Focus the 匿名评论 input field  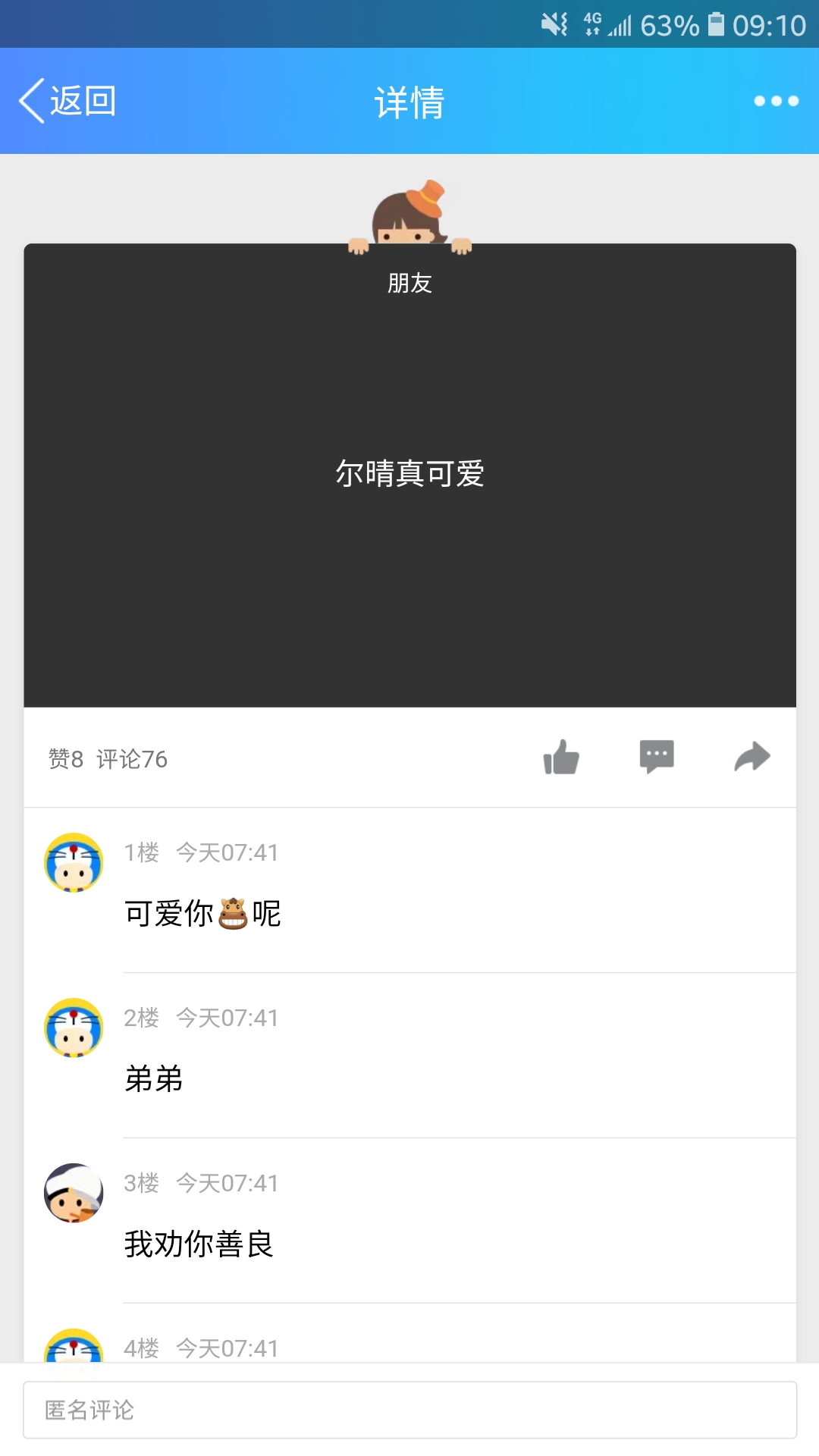tap(409, 1410)
